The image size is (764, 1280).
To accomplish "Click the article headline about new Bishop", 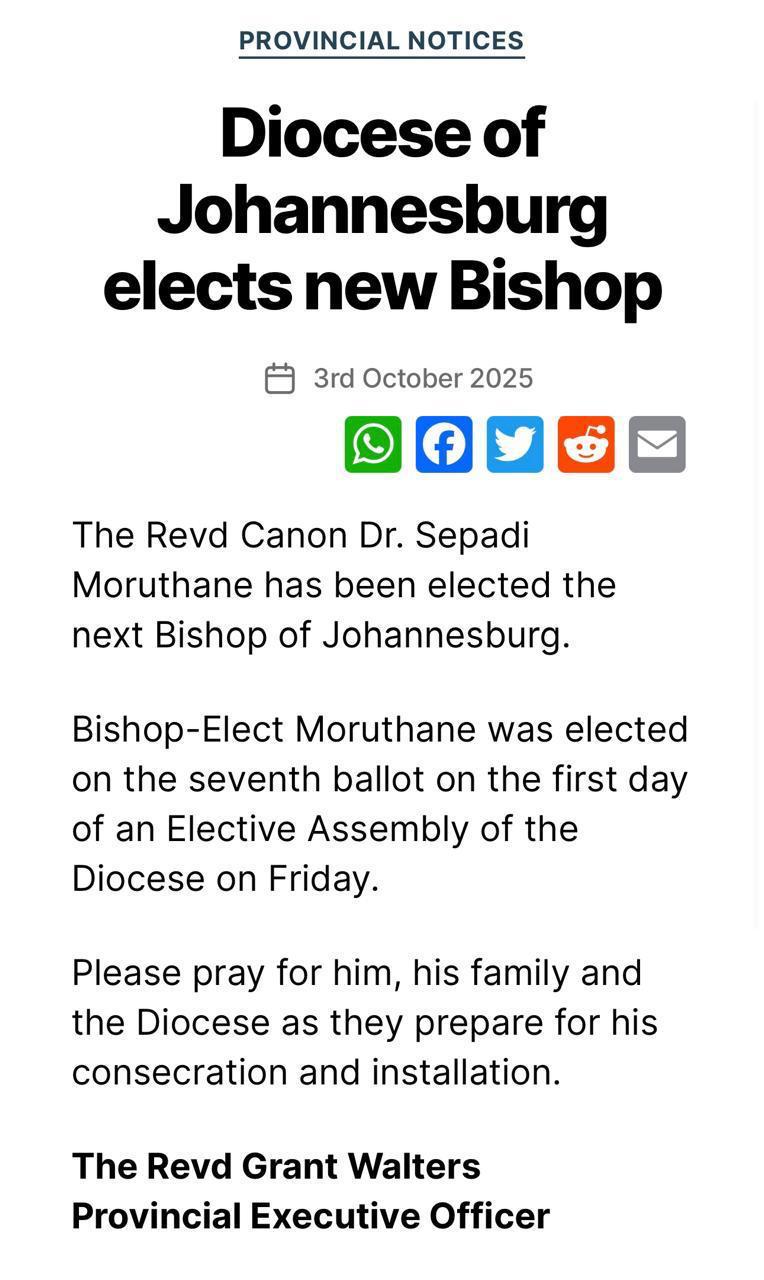I will pos(383,209).
